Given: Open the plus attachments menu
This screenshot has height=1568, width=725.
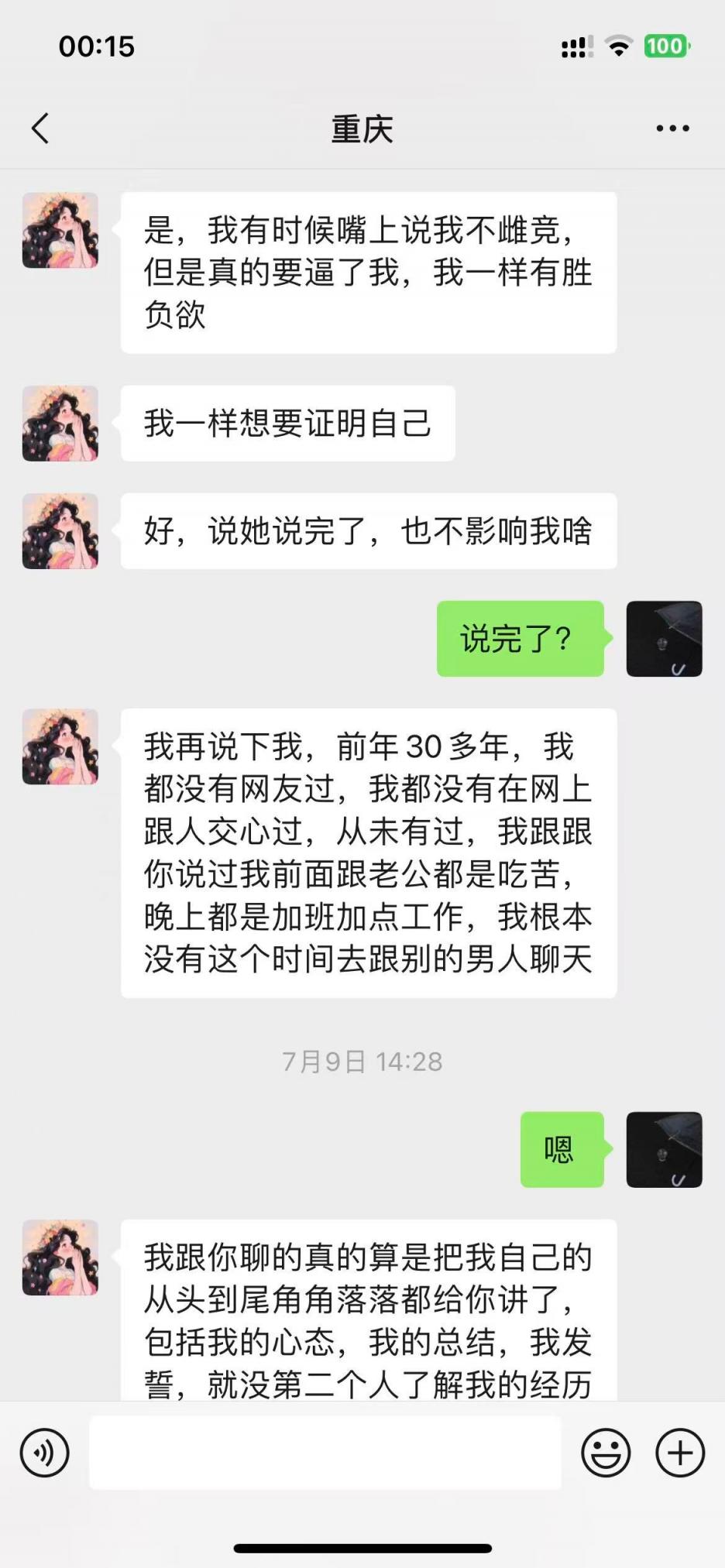Looking at the screenshot, I should point(680,1453).
